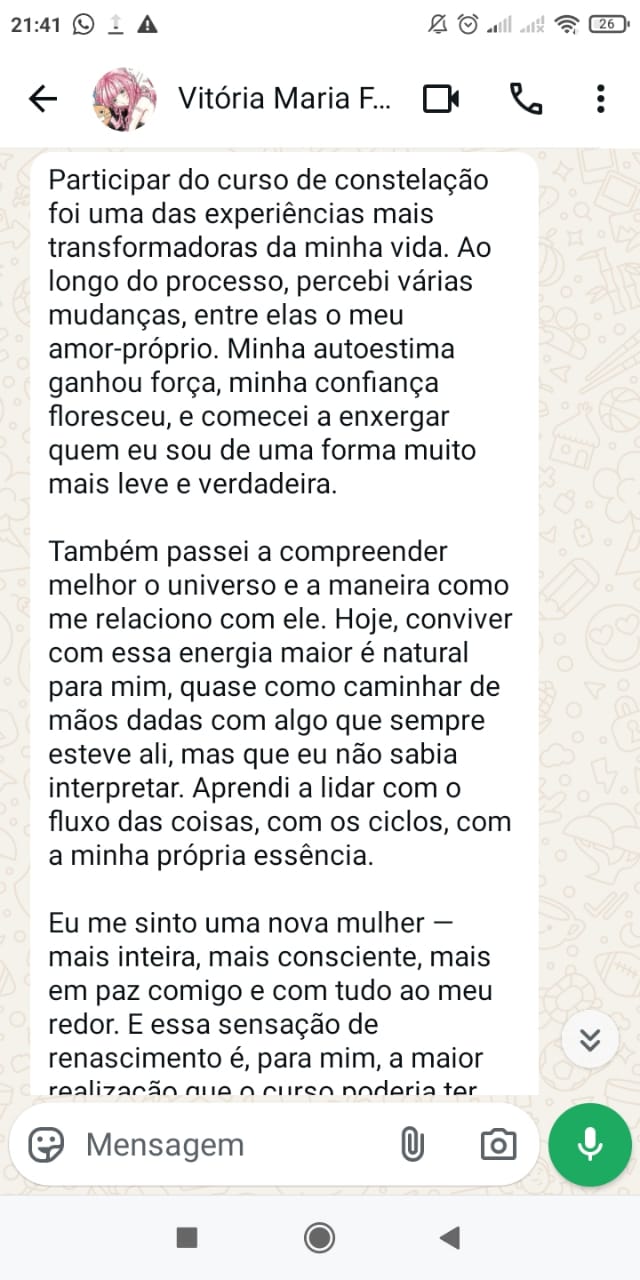Go to the system home screen
The image size is (640, 1280).
coord(320,1238)
